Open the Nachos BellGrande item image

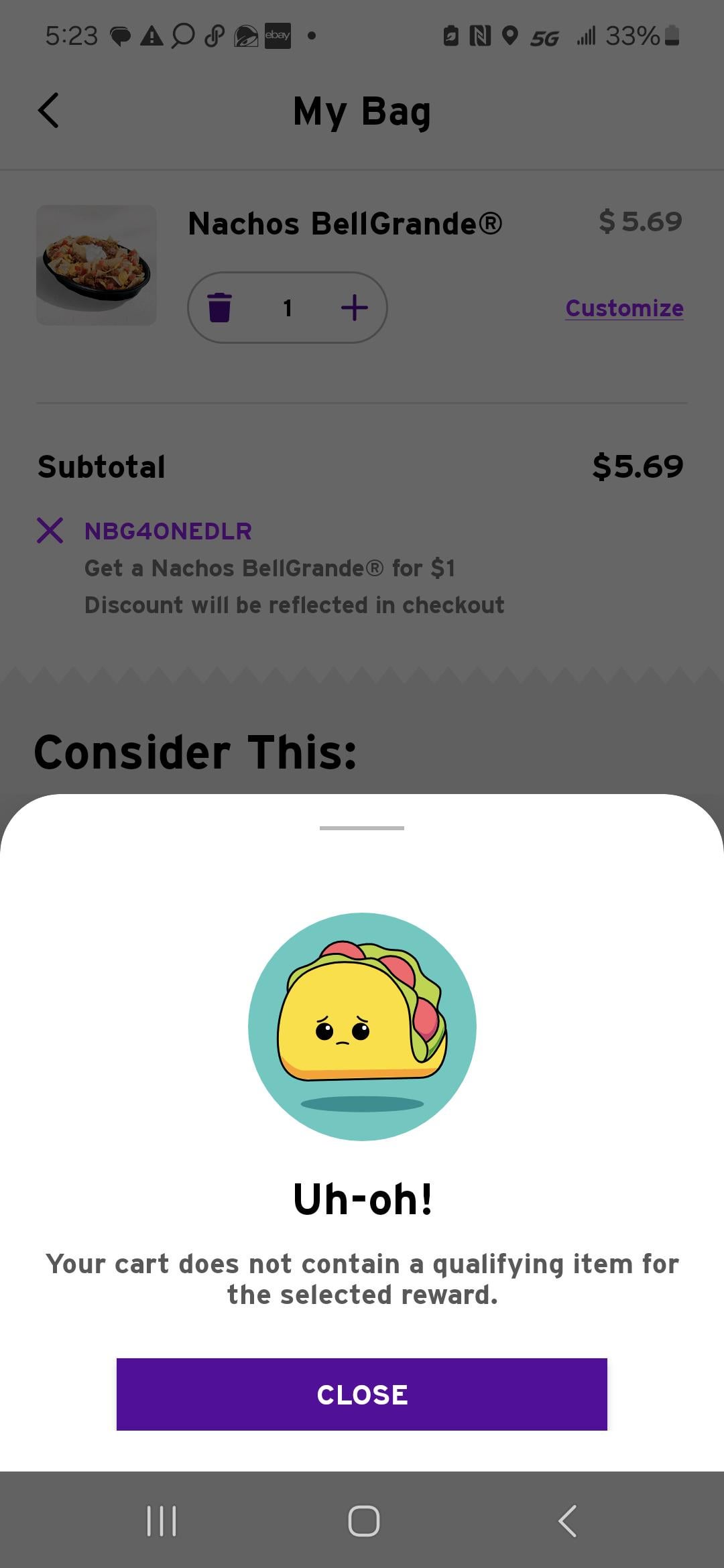coord(97,265)
